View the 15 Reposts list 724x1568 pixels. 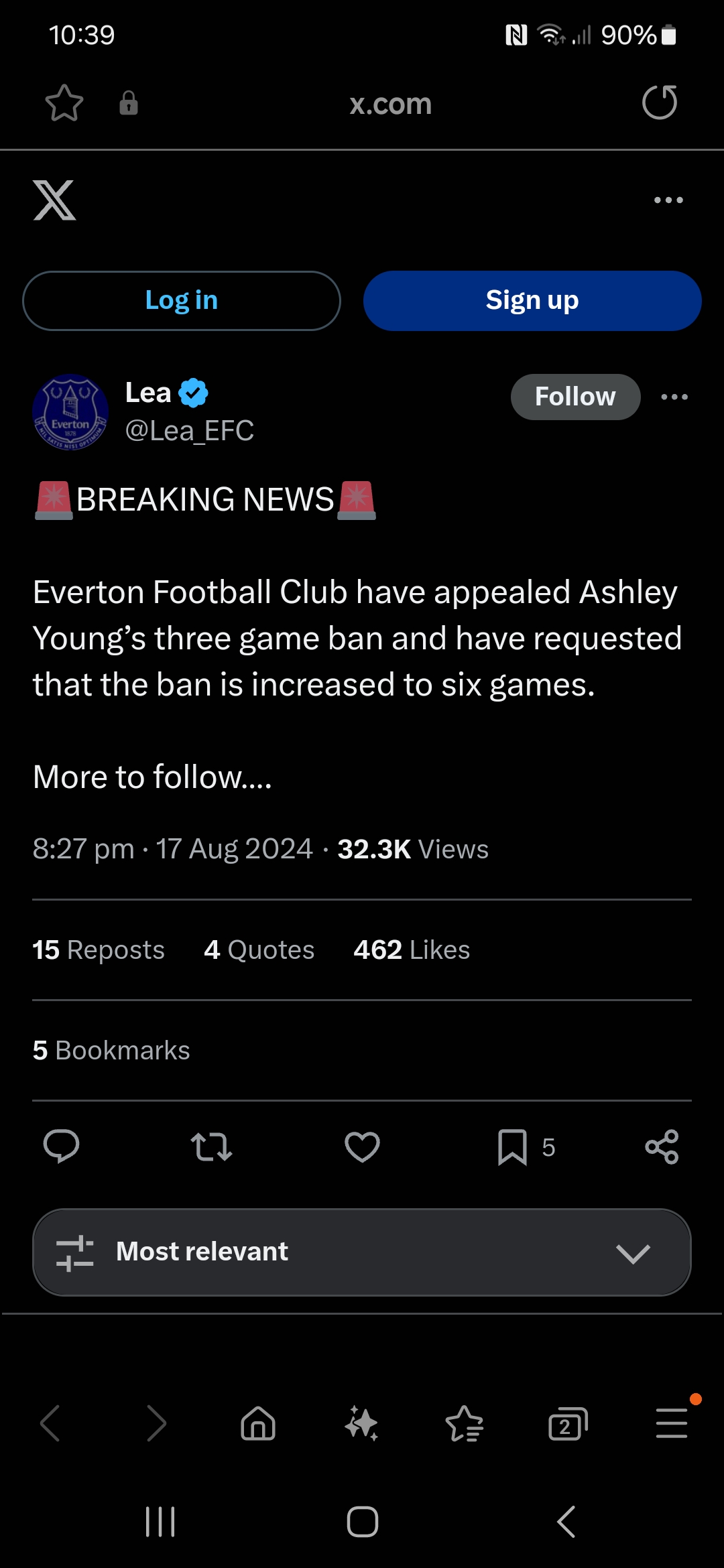click(99, 950)
